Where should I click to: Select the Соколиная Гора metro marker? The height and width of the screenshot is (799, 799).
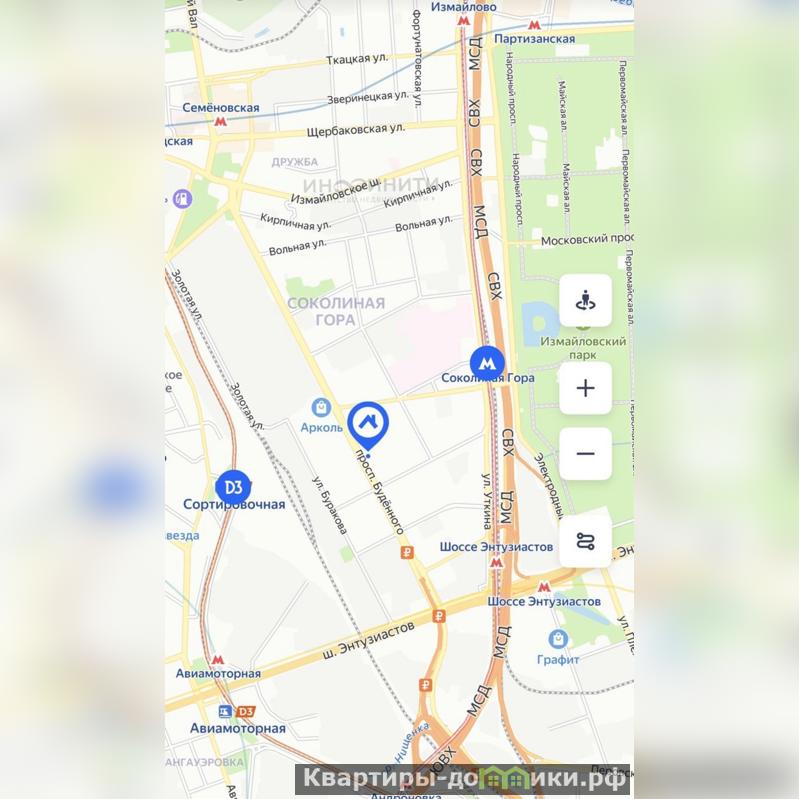pos(488,361)
